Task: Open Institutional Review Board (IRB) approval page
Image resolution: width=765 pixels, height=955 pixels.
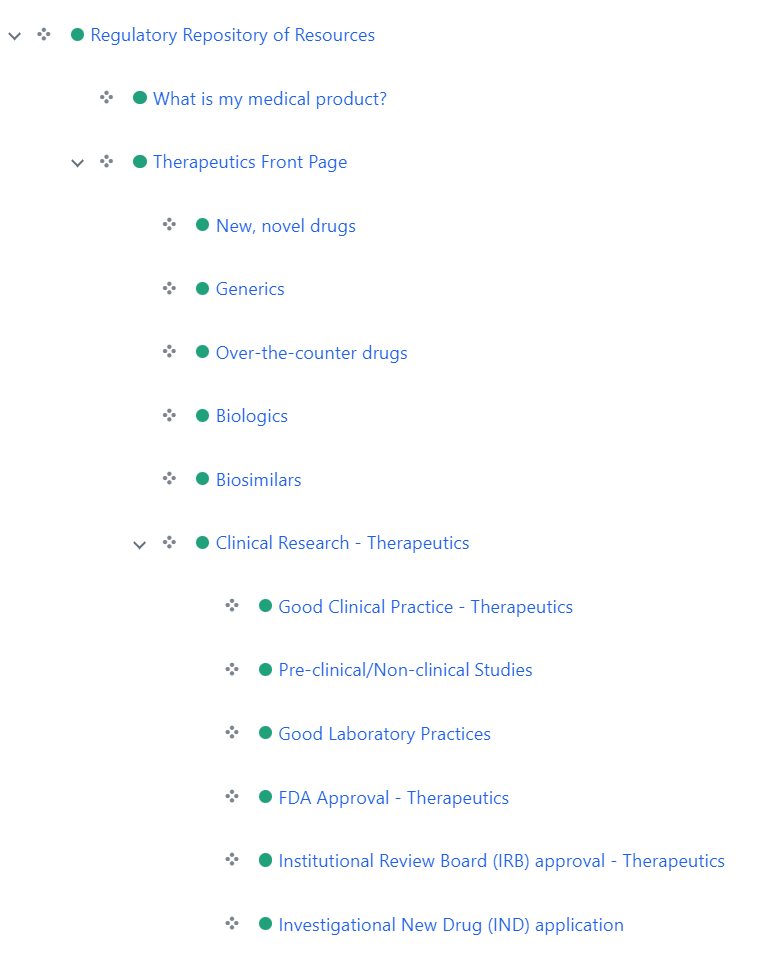Action: coord(501,861)
